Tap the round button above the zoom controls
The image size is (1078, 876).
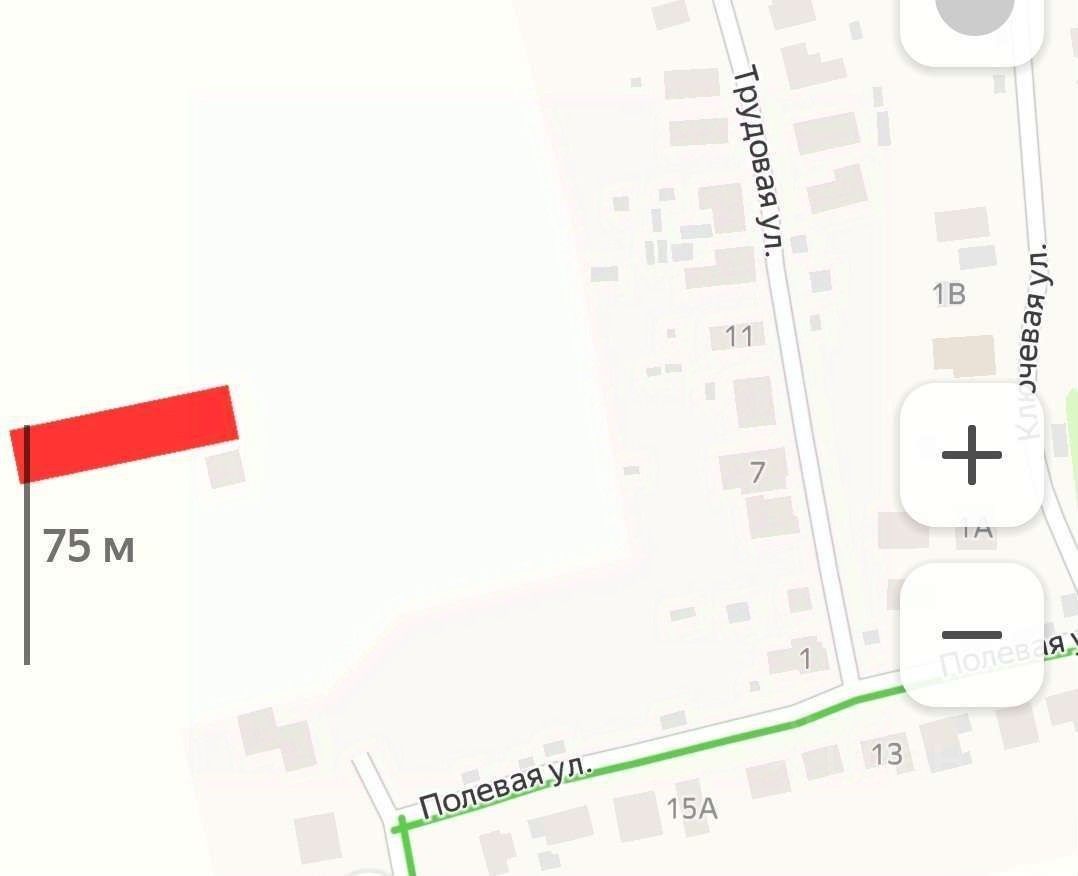click(972, 25)
